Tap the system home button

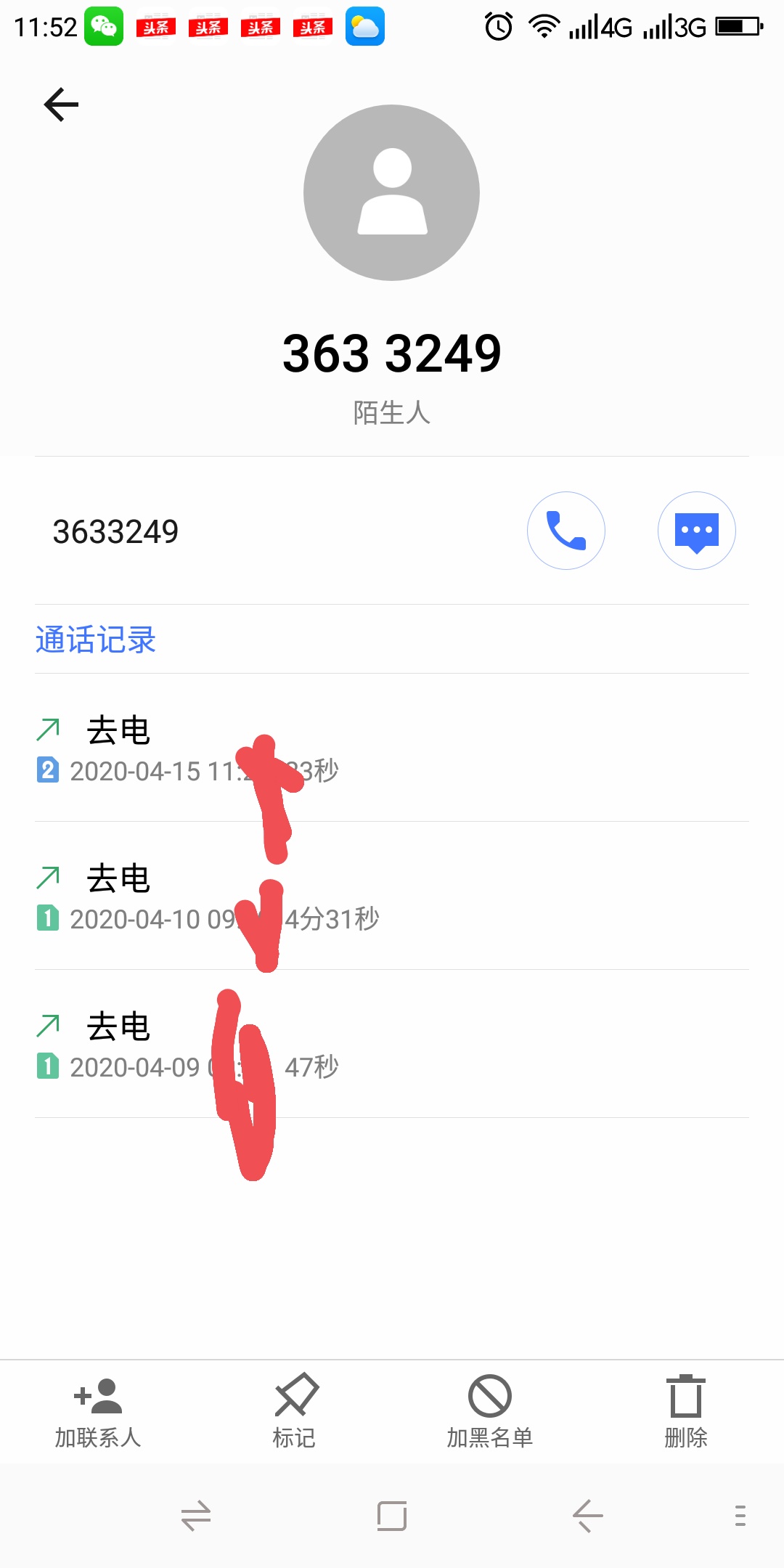tap(392, 1516)
